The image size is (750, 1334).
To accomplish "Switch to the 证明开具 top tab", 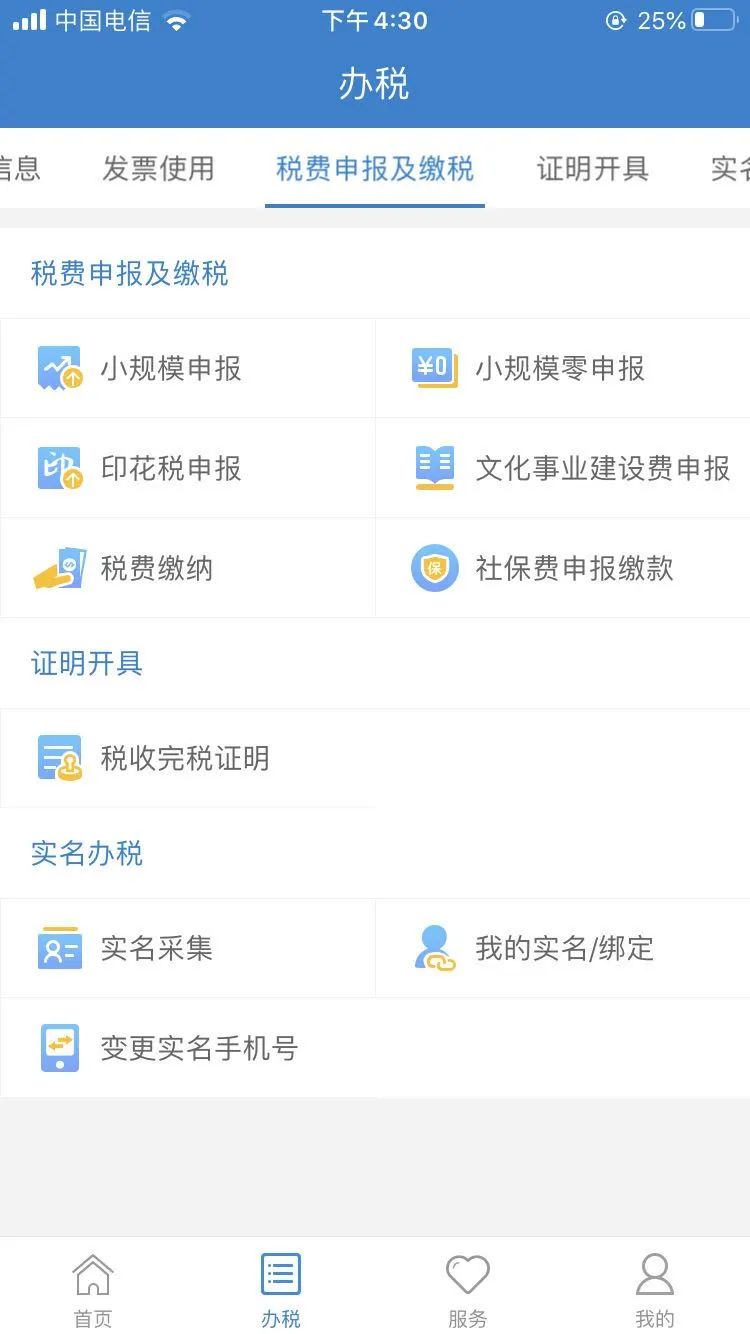I will tap(593, 168).
